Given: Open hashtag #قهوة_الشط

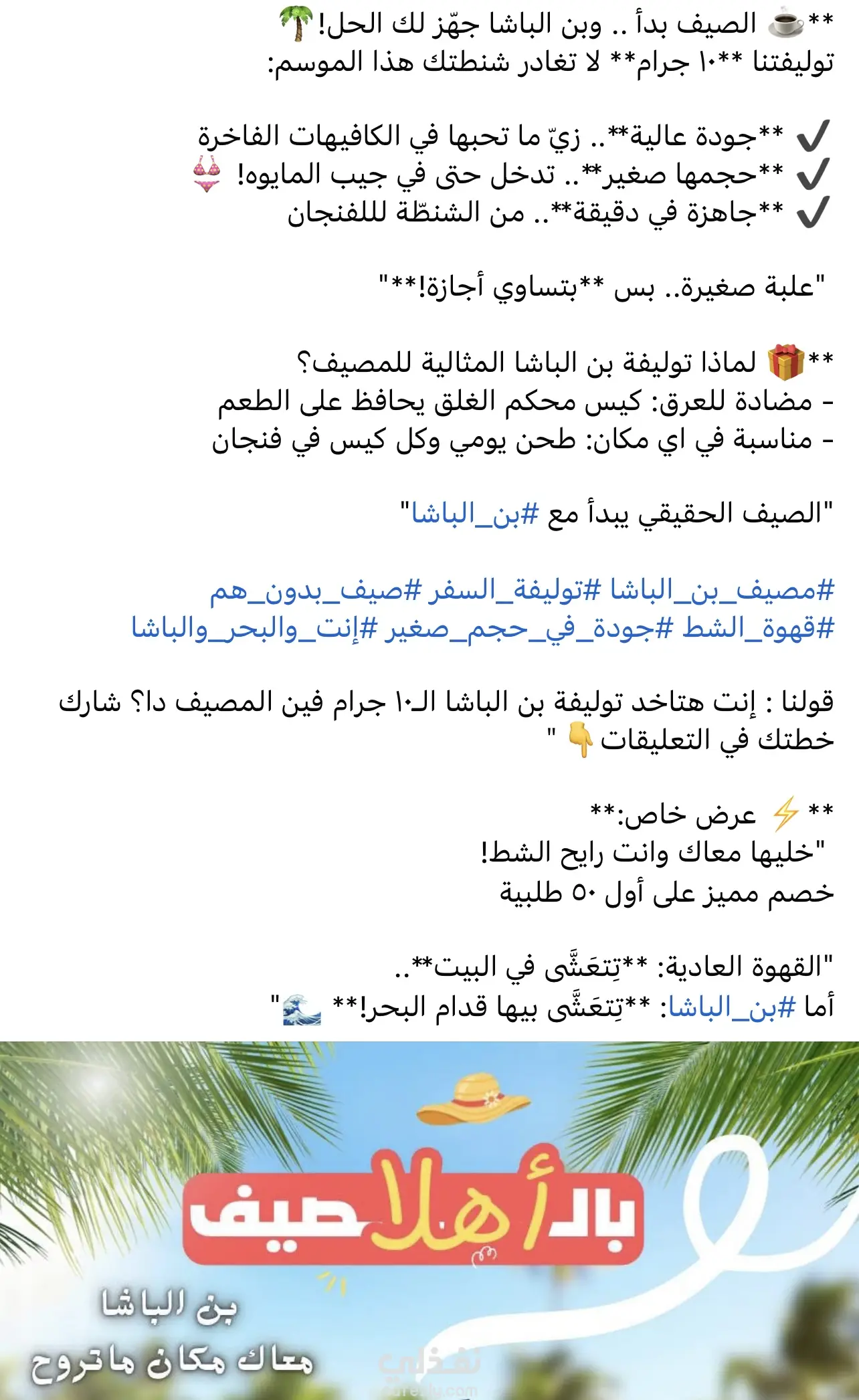Looking at the screenshot, I should click(758, 629).
